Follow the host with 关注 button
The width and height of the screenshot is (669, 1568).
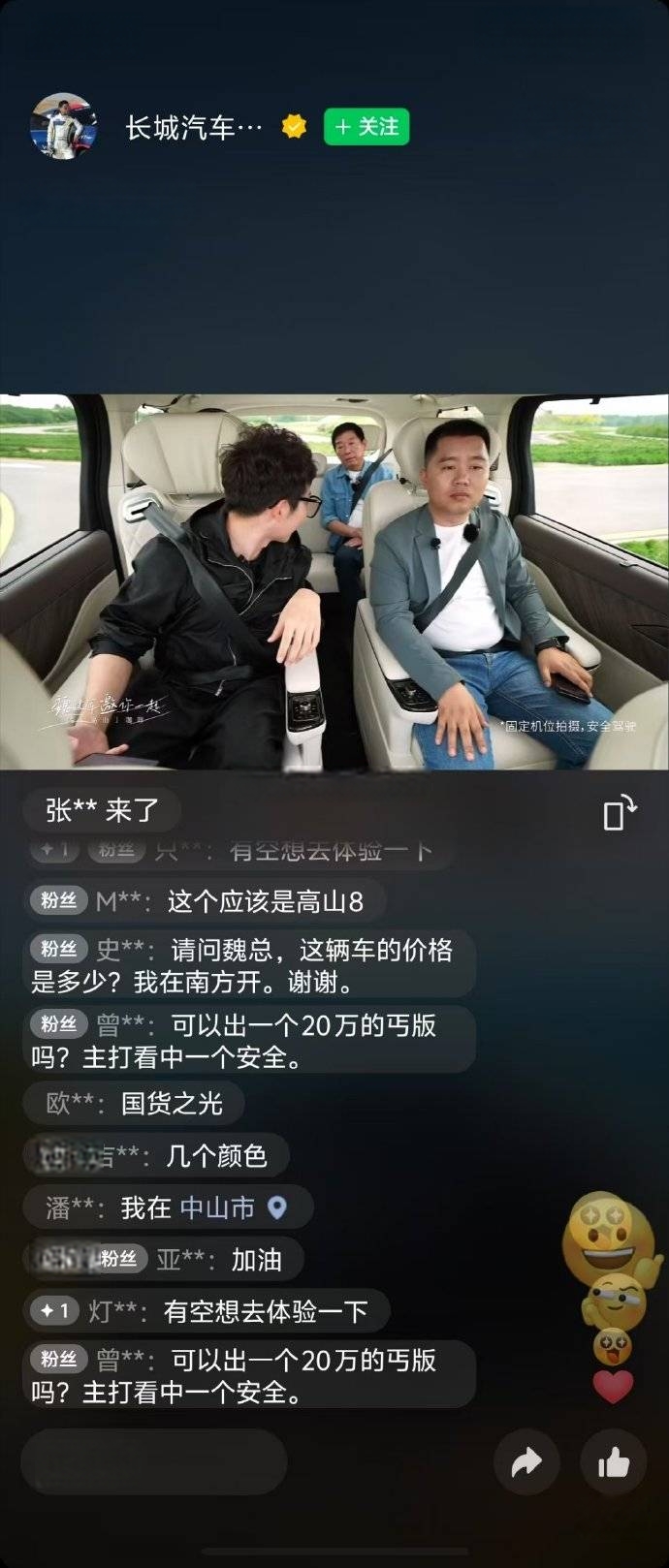[x=366, y=127]
